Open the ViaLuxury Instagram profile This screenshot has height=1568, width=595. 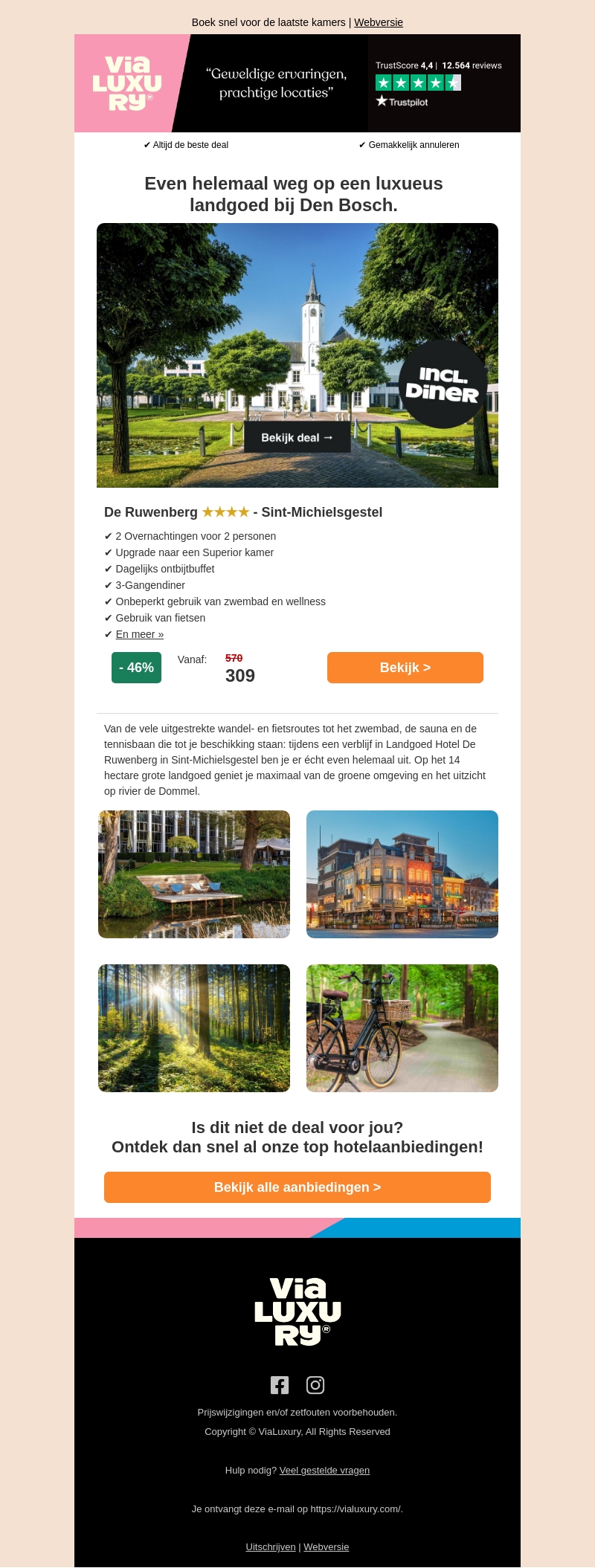coord(315,1385)
